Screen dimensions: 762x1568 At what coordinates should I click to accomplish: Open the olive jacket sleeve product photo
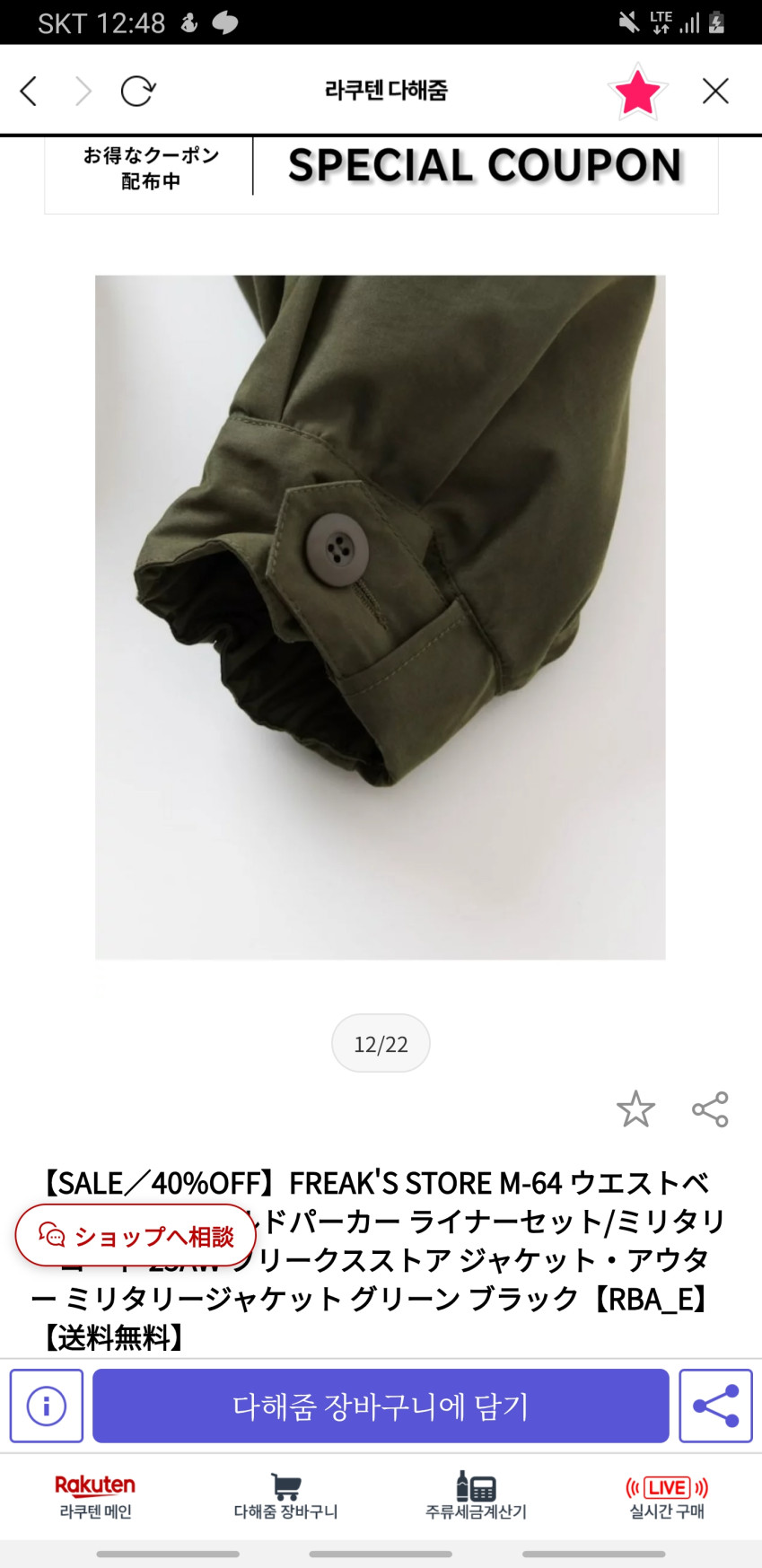coord(381,617)
